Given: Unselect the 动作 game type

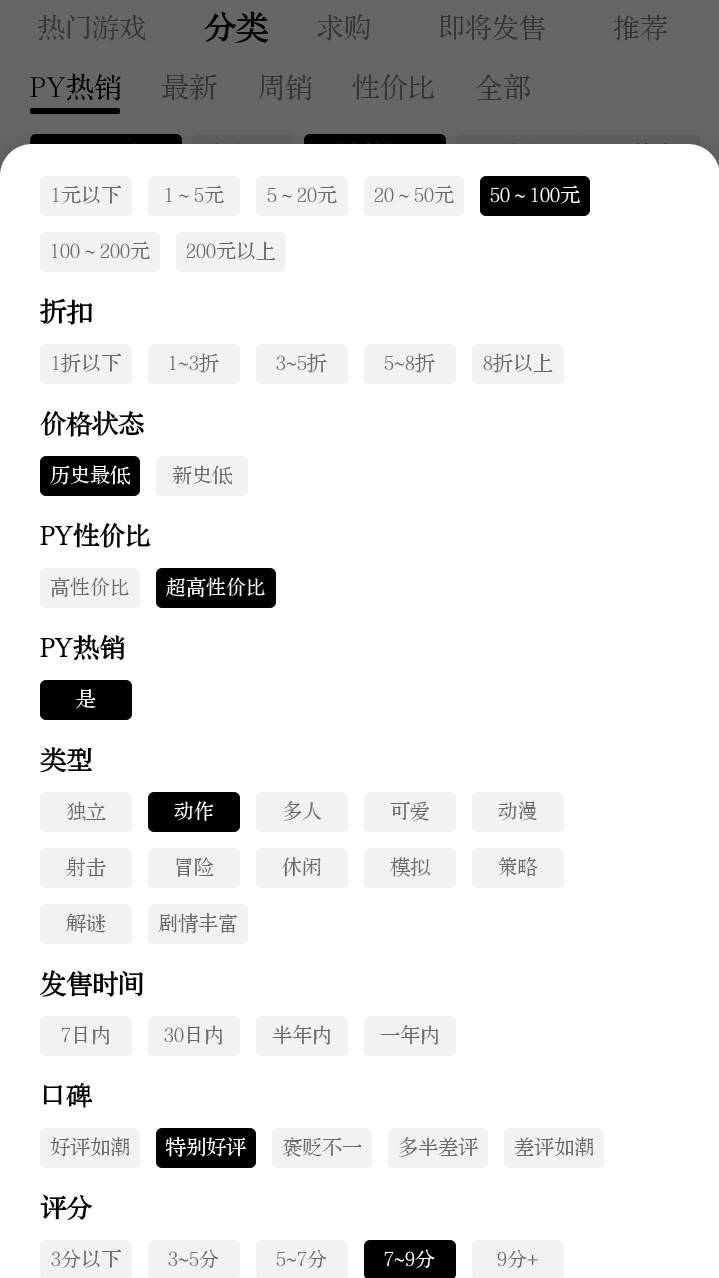Looking at the screenshot, I should (193, 812).
